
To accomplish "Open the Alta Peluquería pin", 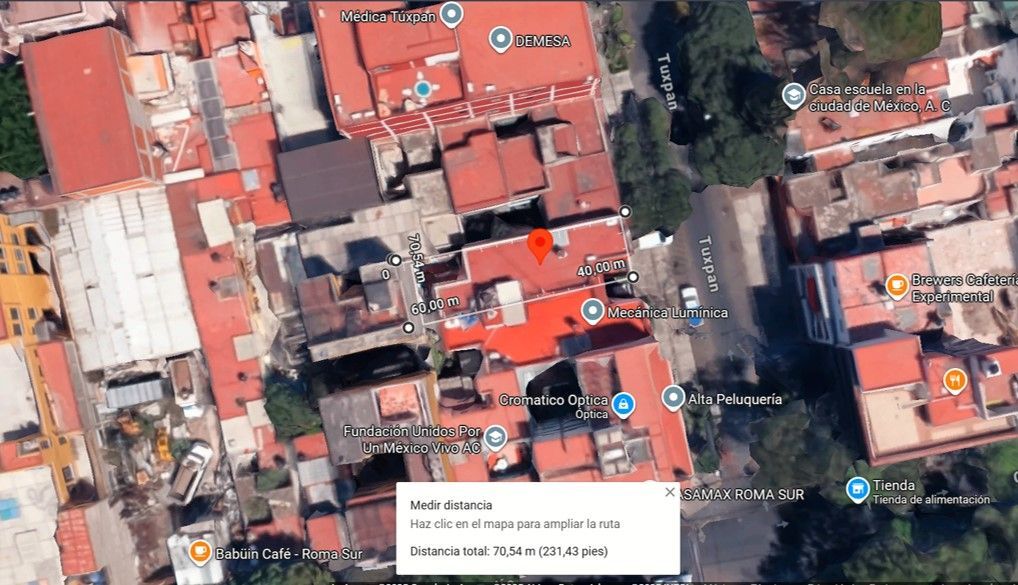I will coord(673,397).
